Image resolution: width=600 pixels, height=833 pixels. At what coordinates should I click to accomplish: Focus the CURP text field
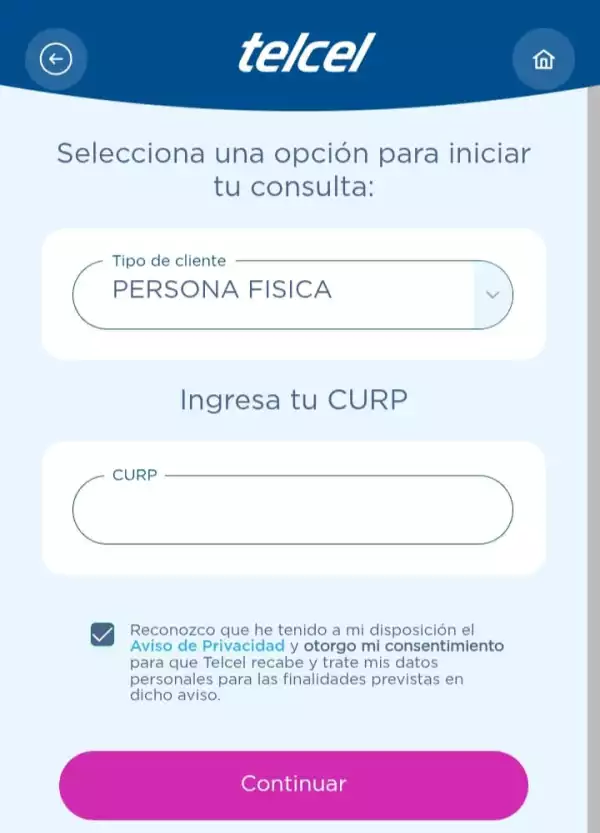(x=292, y=510)
